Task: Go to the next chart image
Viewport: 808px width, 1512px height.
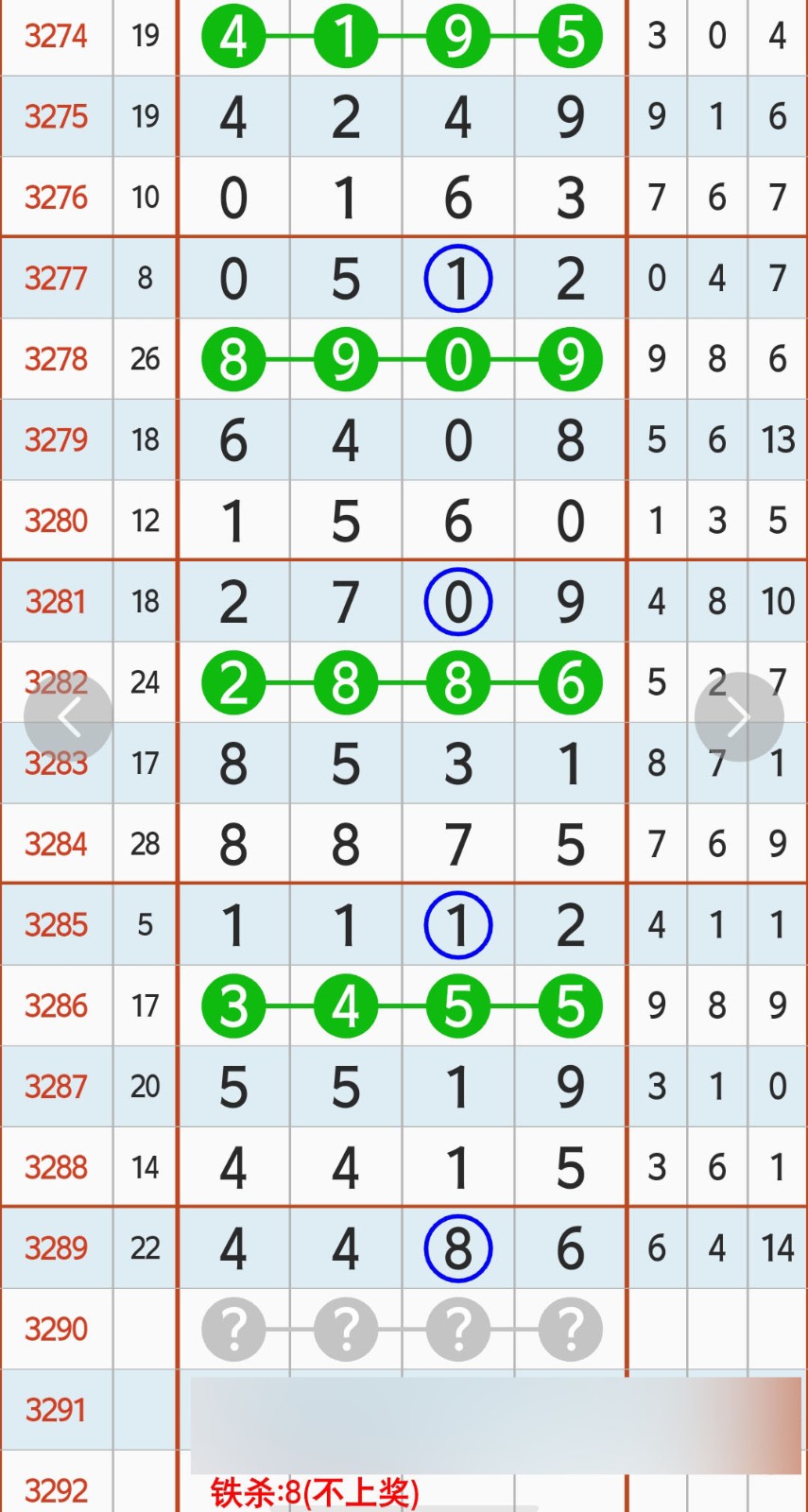Action: point(739,717)
